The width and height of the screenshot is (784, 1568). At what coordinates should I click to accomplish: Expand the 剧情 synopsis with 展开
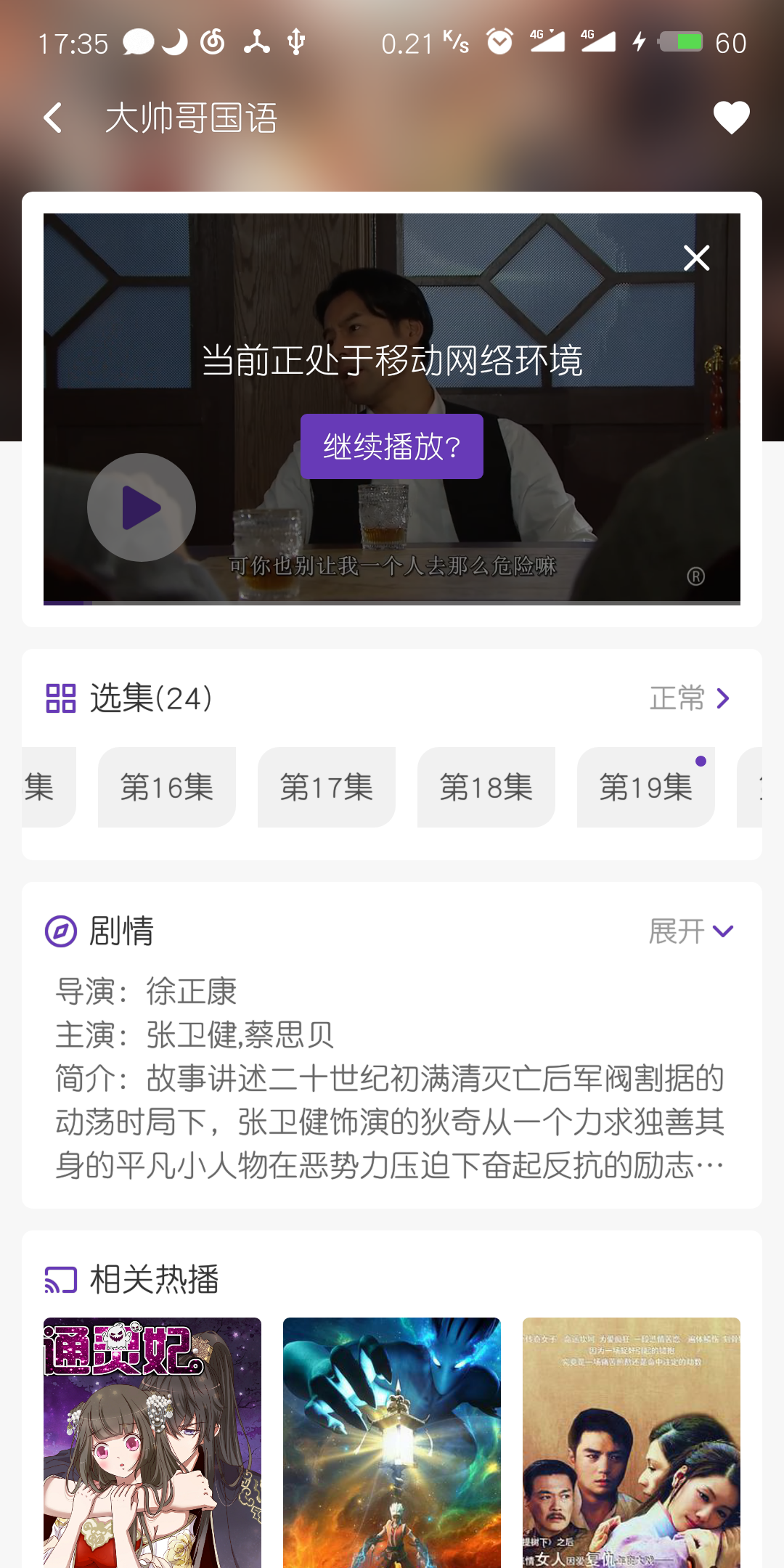pyautogui.click(x=691, y=931)
